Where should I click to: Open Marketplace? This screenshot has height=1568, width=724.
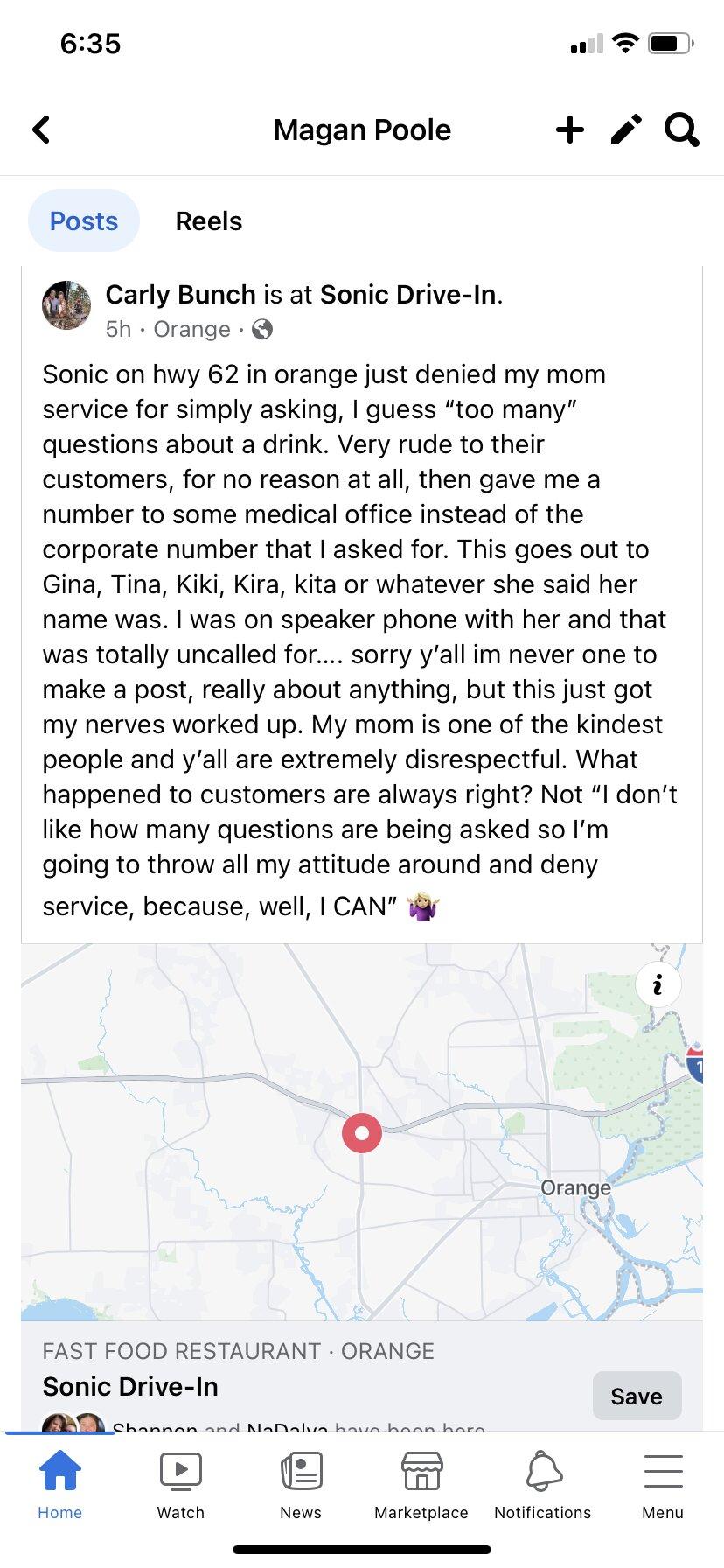click(x=421, y=1484)
